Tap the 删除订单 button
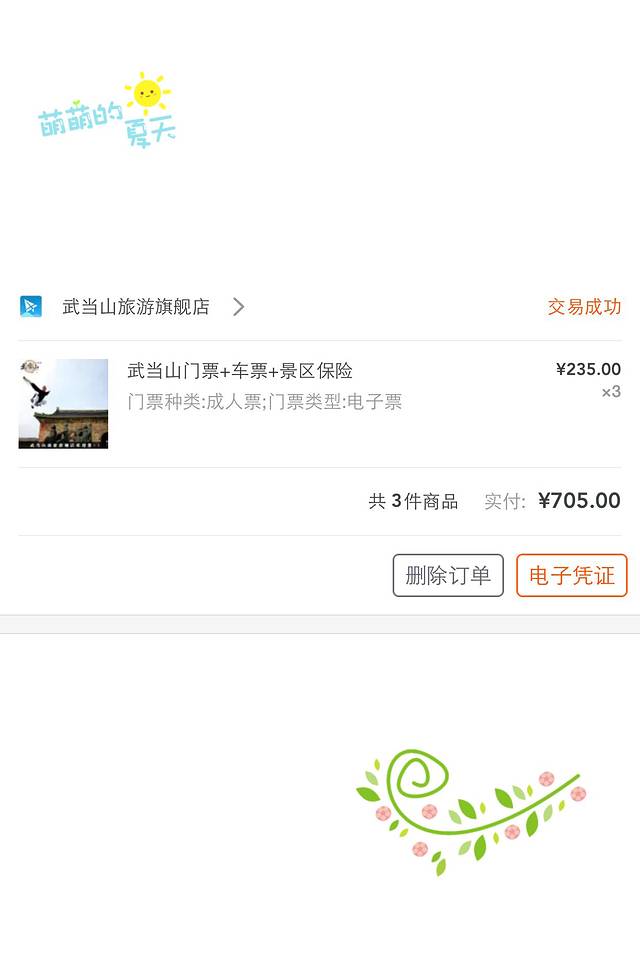The height and width of the screenshot is (955, 640). click(x=448, y=576)
